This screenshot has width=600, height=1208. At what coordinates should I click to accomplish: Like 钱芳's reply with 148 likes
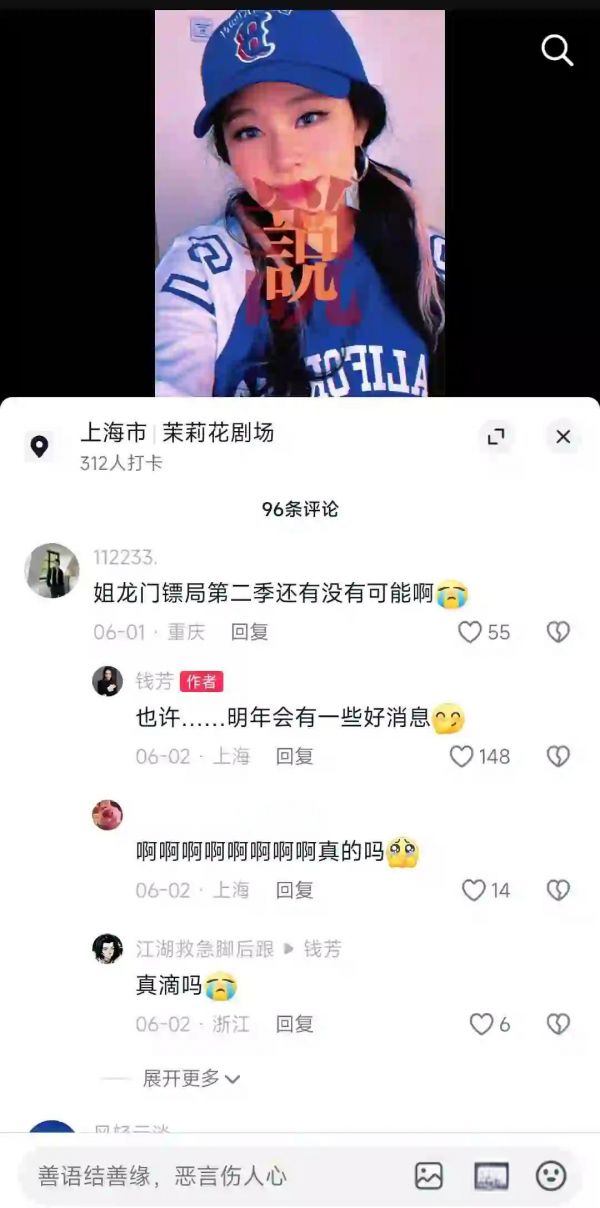click(479, 757)
